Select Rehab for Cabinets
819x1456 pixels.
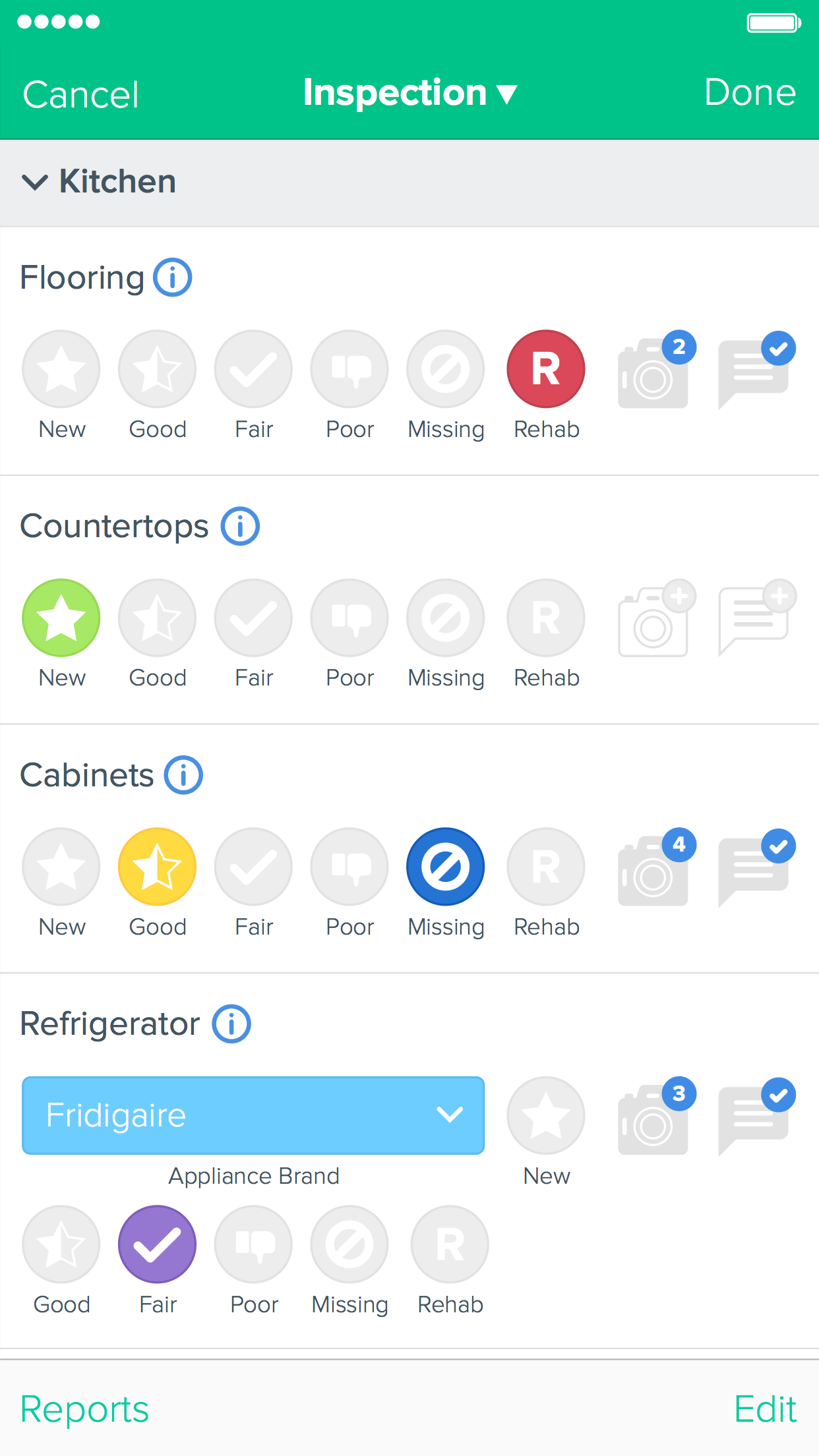(x=546, y=867)
